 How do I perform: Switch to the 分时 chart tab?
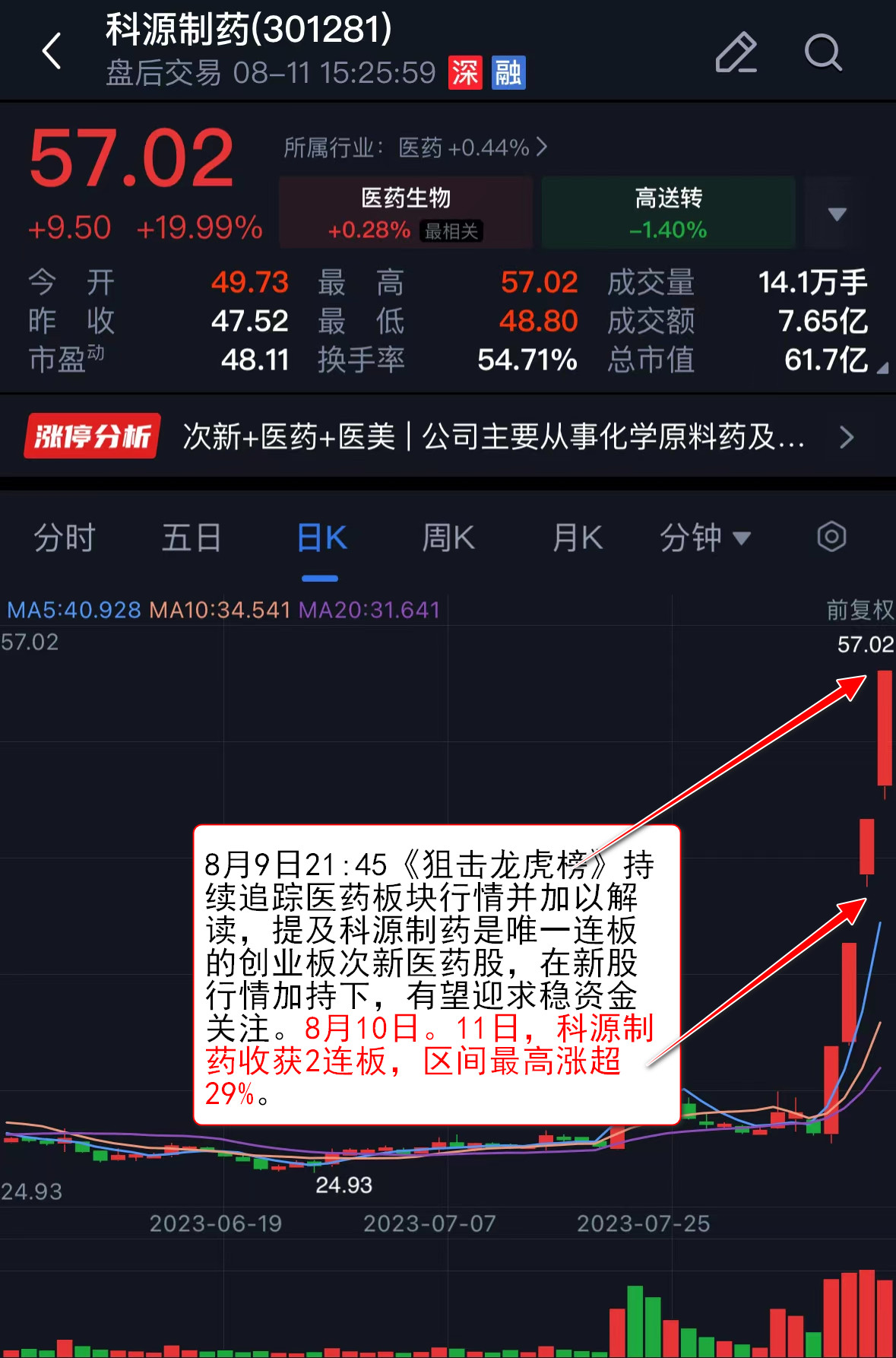tap(65, 538)
